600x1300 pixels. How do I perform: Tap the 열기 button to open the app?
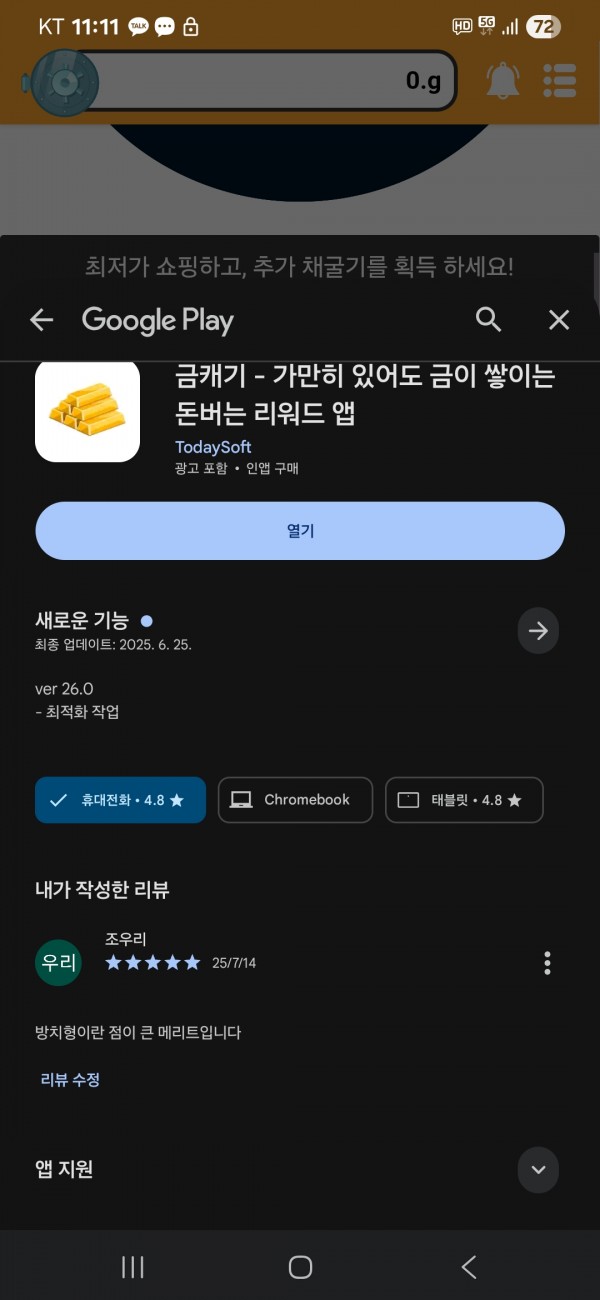pyautogui.click(x=300, y=531)
